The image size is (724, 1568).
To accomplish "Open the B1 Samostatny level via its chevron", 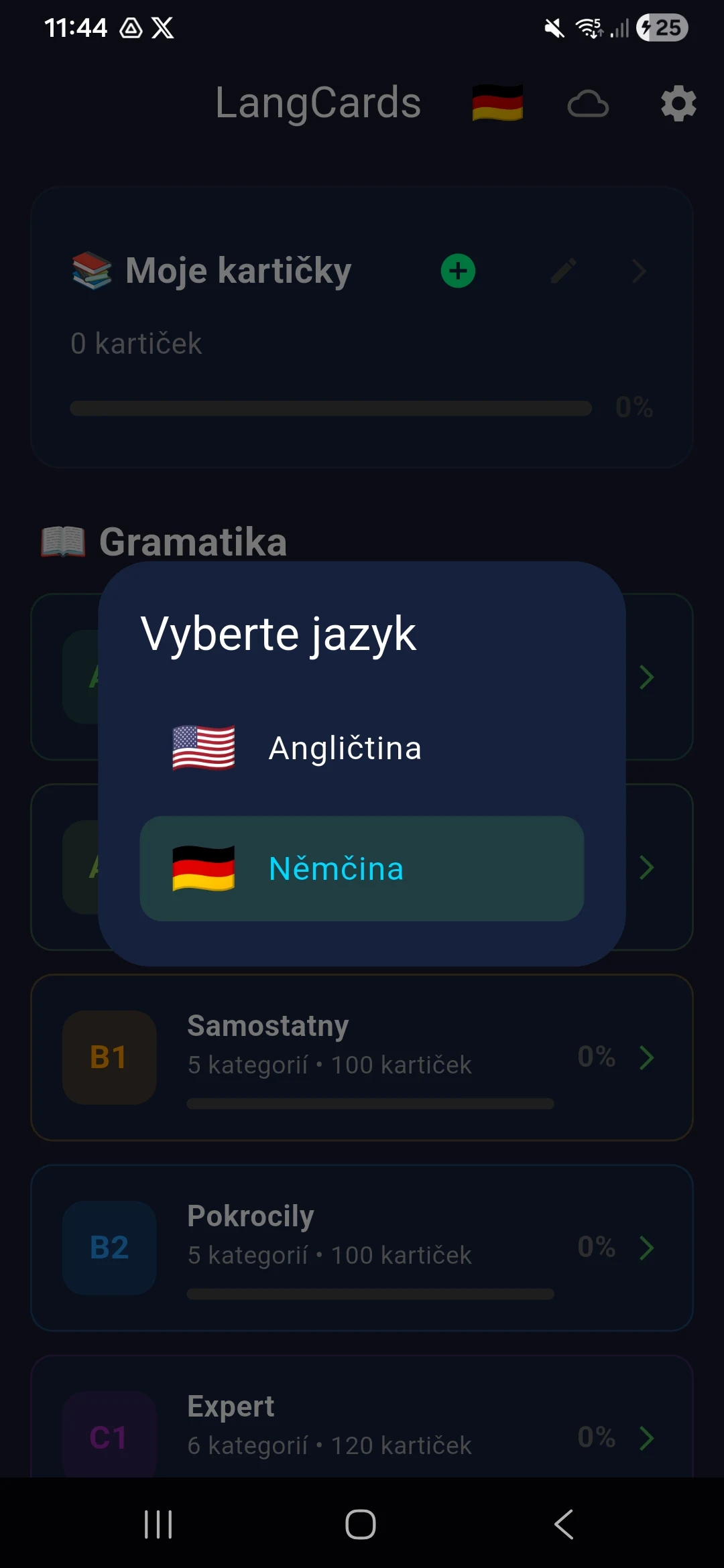I will click(x=646, y=1057).
